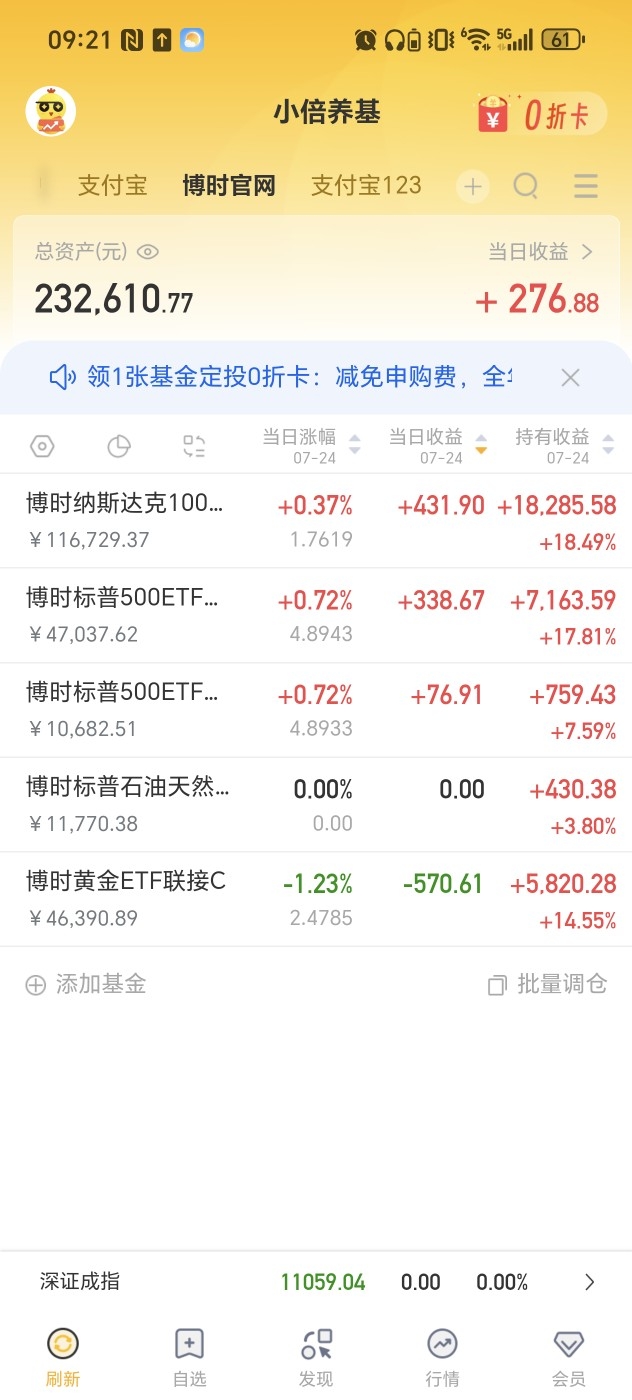The height and width of the screenshot is (1400, 632).
Task: Switch to the first 支付宝 account tab
Action: pyautogui.click(x=113, y=186)
